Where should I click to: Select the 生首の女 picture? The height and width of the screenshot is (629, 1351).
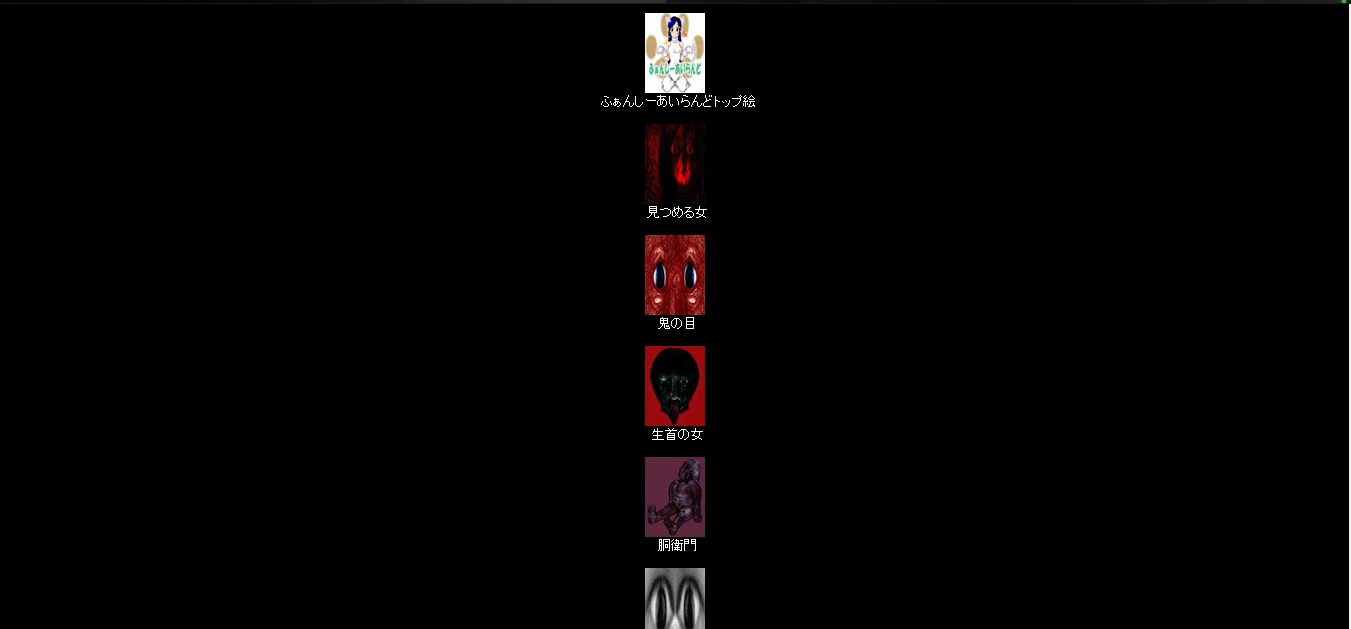point(675,386)
